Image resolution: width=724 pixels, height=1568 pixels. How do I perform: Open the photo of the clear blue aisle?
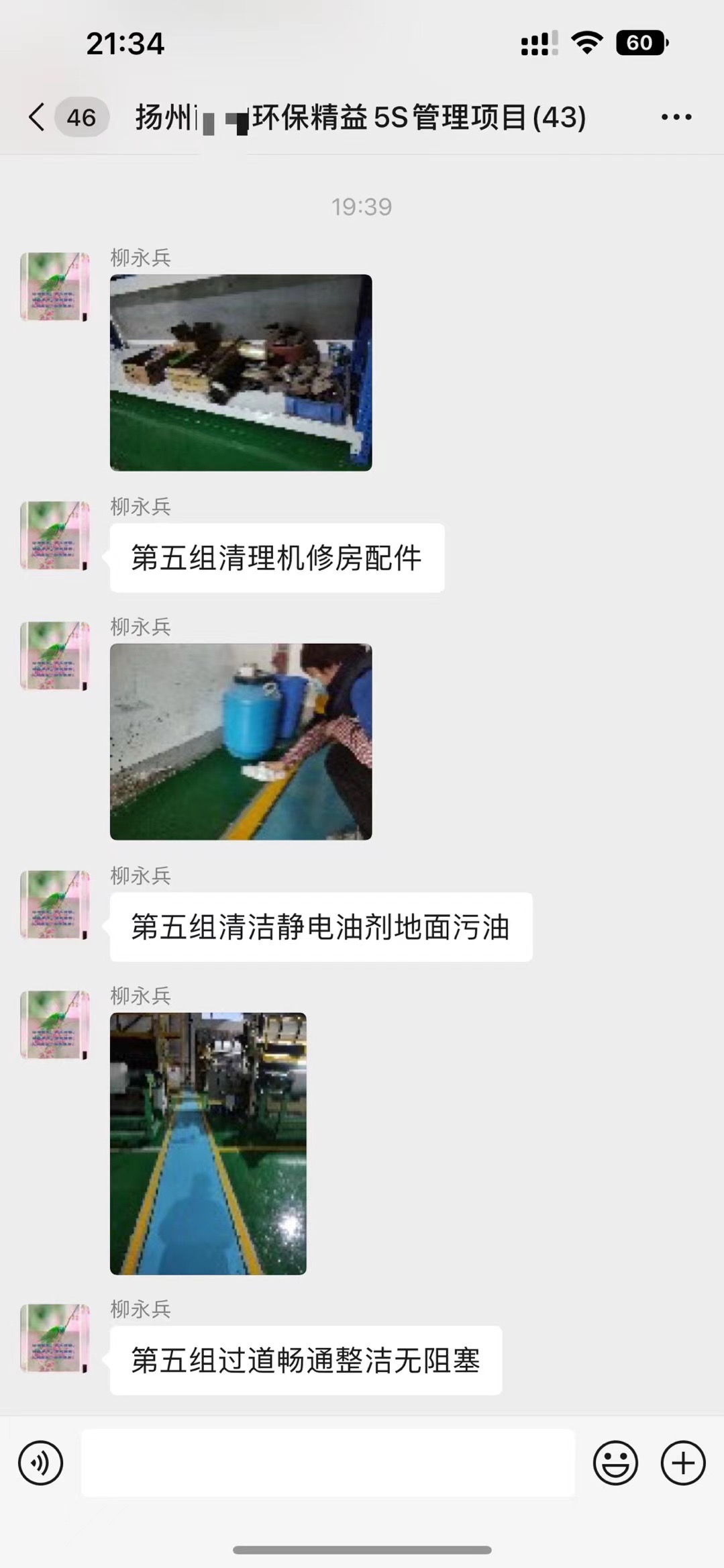click(208, 1143)
